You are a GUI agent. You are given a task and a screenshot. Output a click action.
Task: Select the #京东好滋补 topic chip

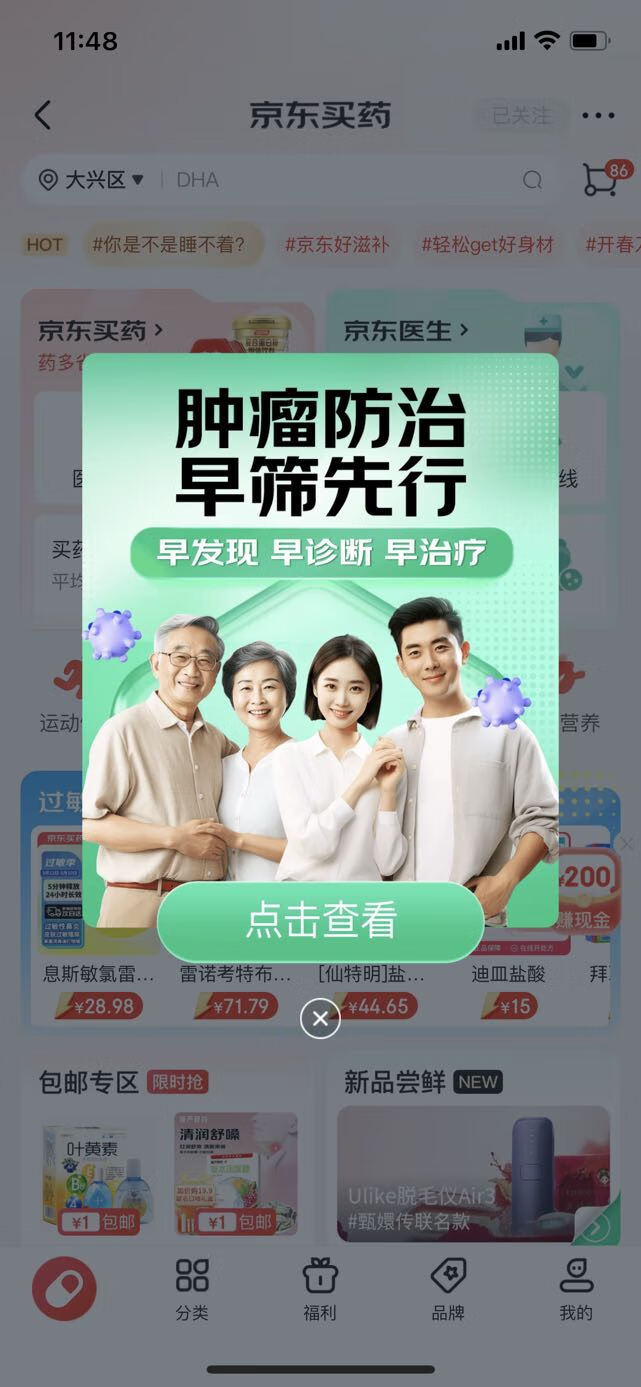[337, 244]
